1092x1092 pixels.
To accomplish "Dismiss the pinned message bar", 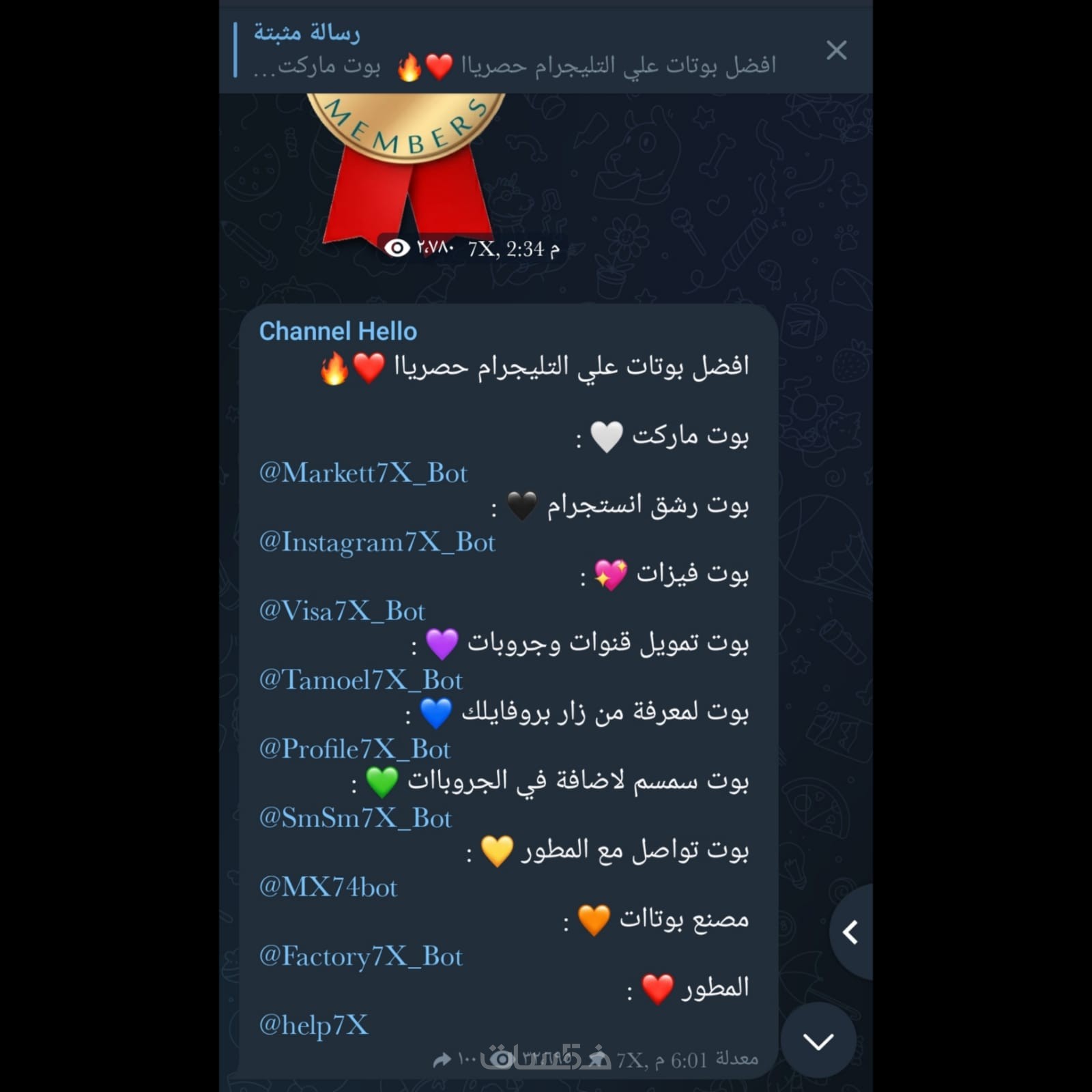I will pyautogui.click(x=836, y=50).
